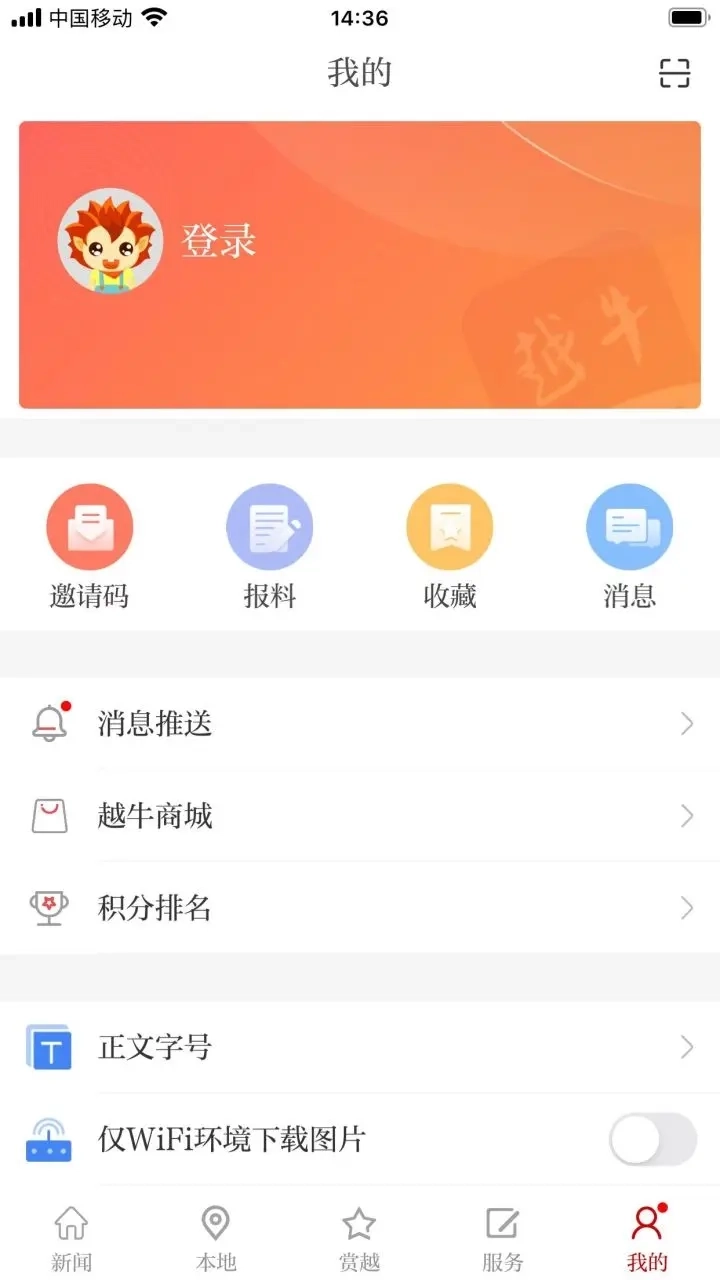
Task: Expand the 正文字号 row chevron
Action: [x=687, y=1047]
